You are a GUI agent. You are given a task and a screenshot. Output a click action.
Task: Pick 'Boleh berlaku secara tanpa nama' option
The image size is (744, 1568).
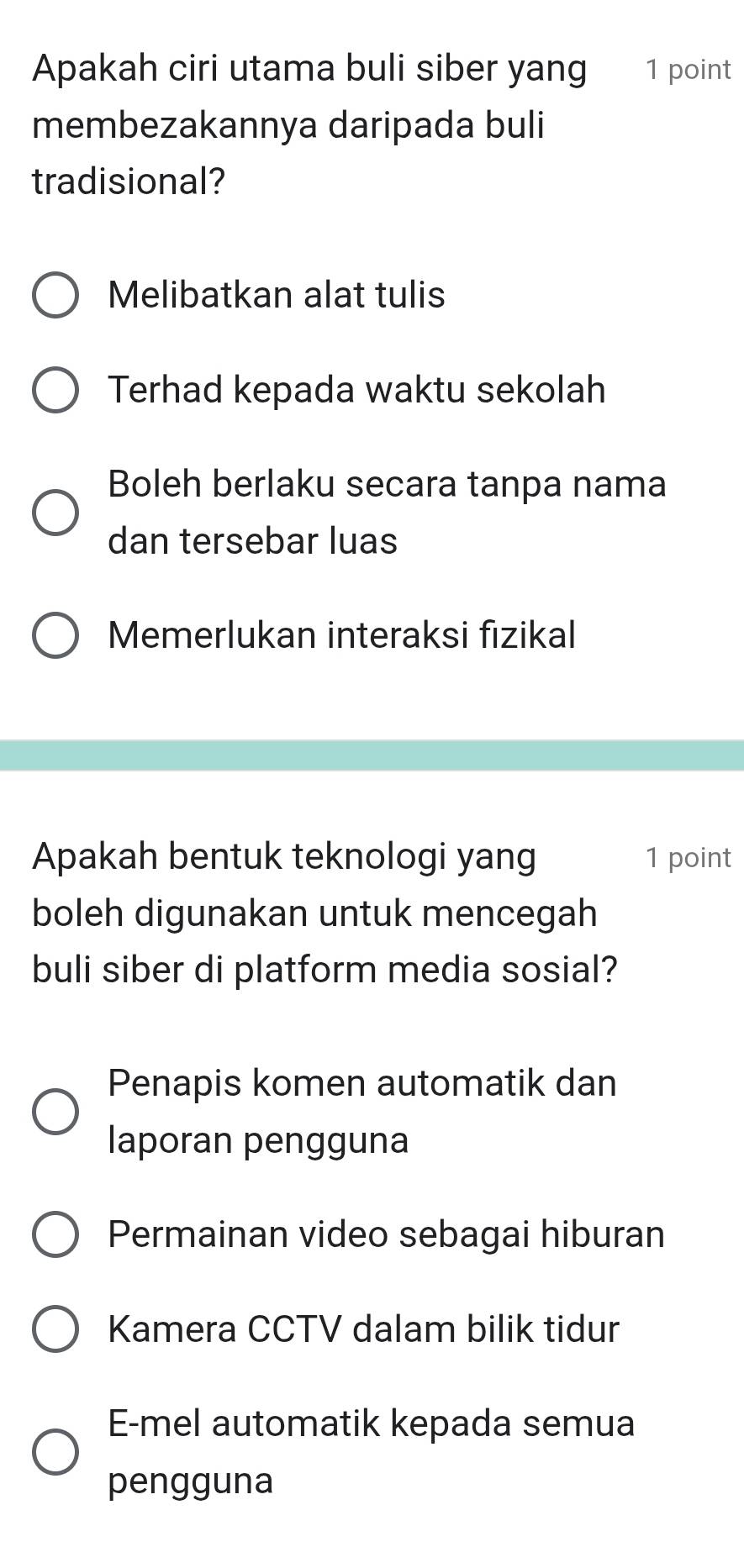pos(55,513)
